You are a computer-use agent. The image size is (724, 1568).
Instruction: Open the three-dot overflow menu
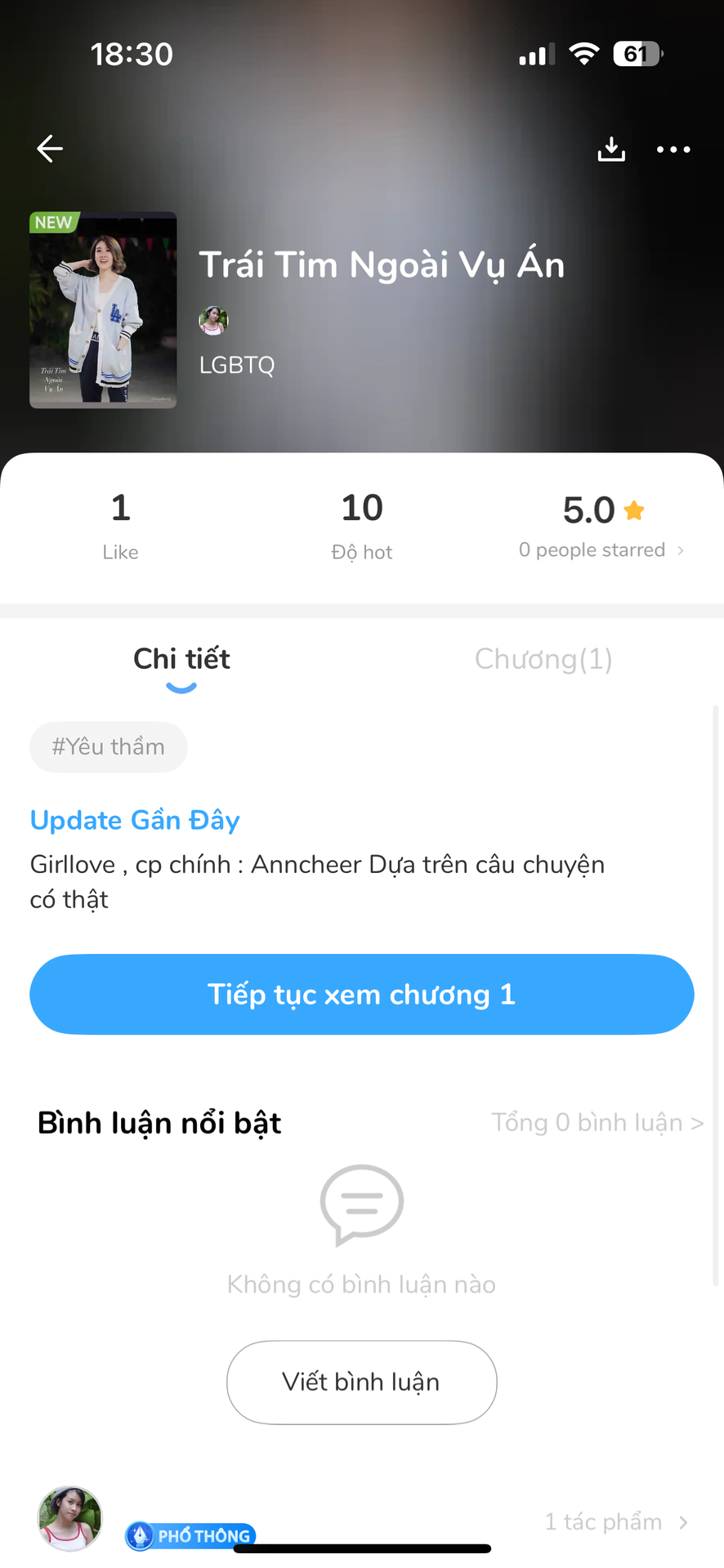tap(673, 149)
